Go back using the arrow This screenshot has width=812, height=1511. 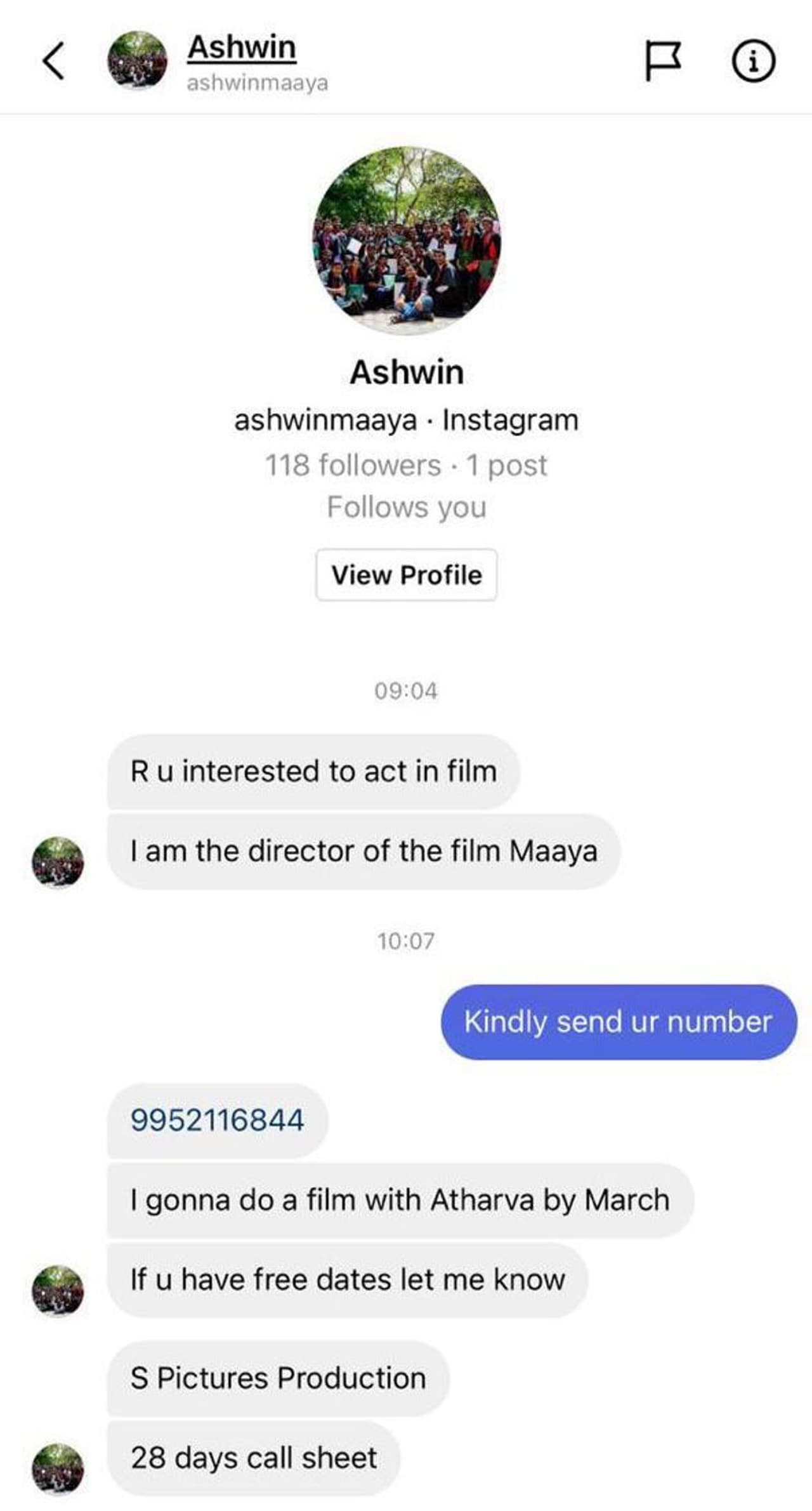pyautogui.click(x=53, y=61)
